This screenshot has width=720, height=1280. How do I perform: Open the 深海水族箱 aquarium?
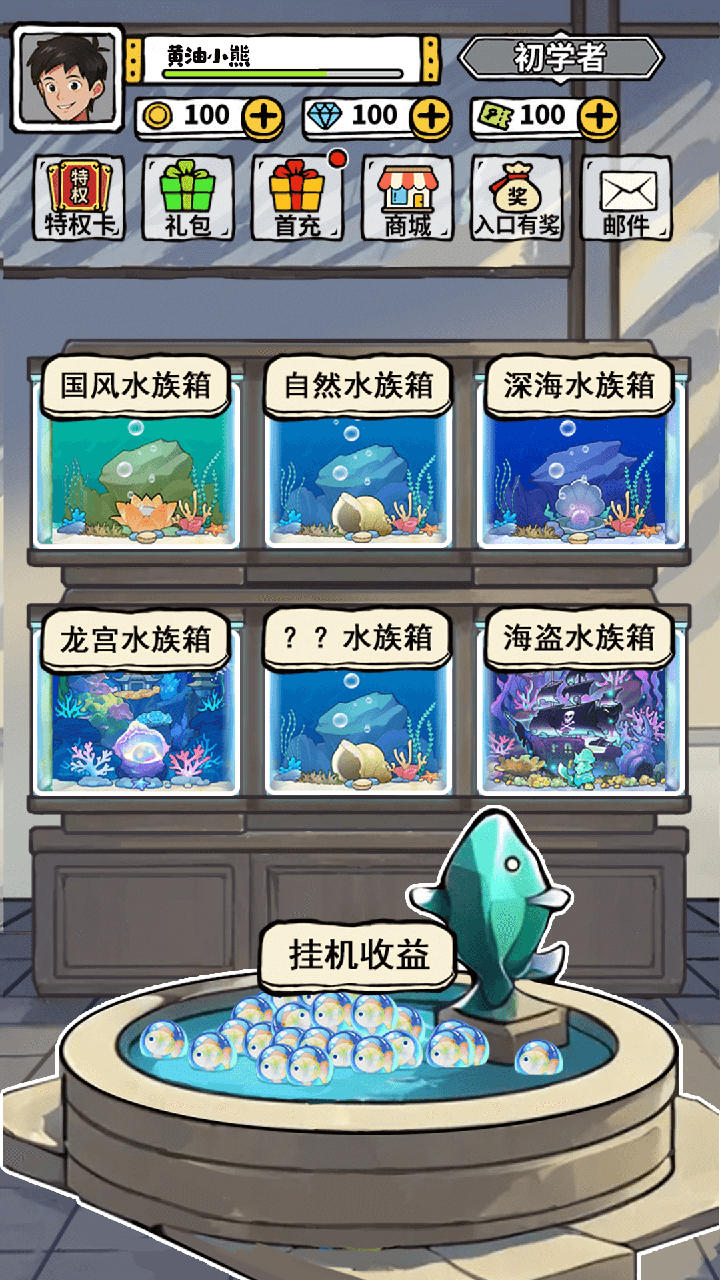pyautogui.click(x=579, y=460)
